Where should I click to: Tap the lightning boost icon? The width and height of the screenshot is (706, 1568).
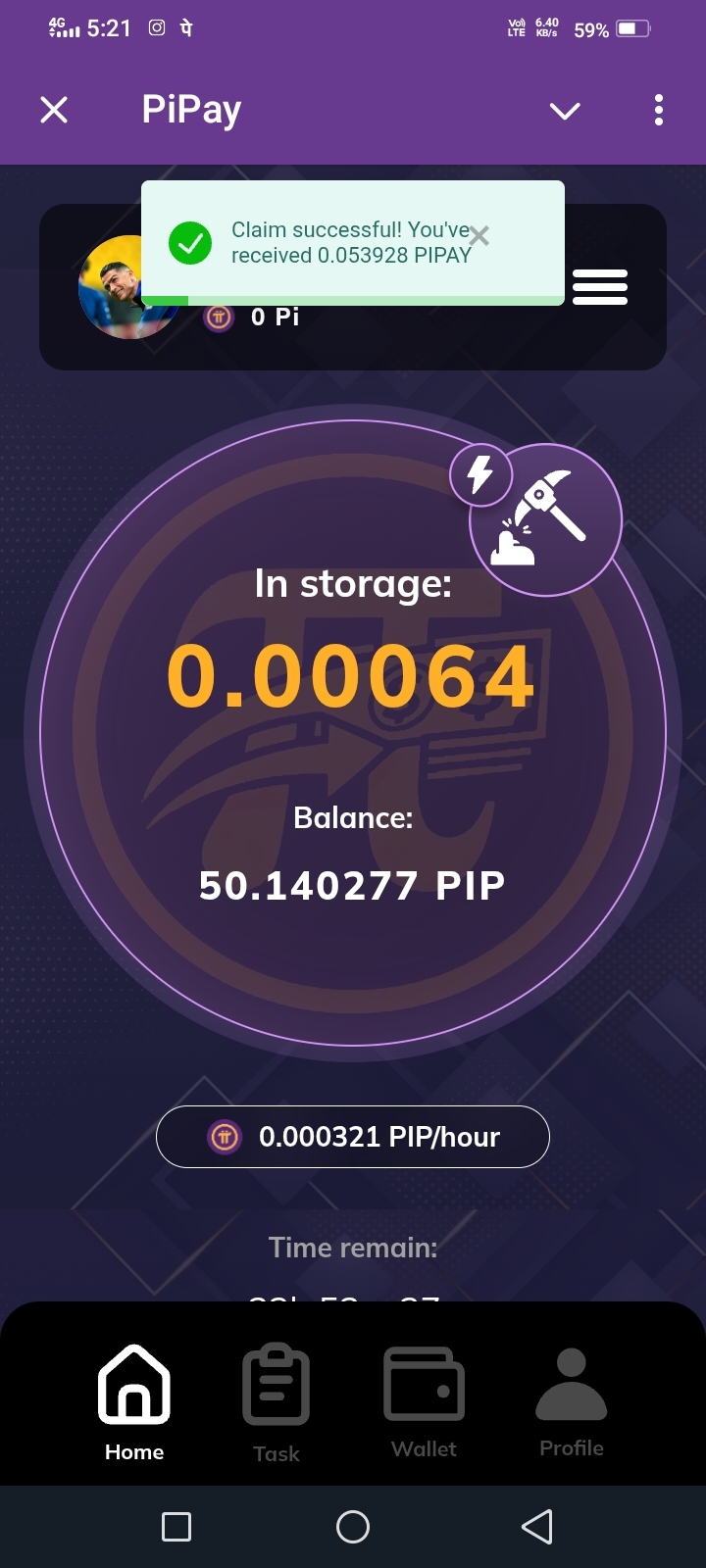[x=479, y=475]
